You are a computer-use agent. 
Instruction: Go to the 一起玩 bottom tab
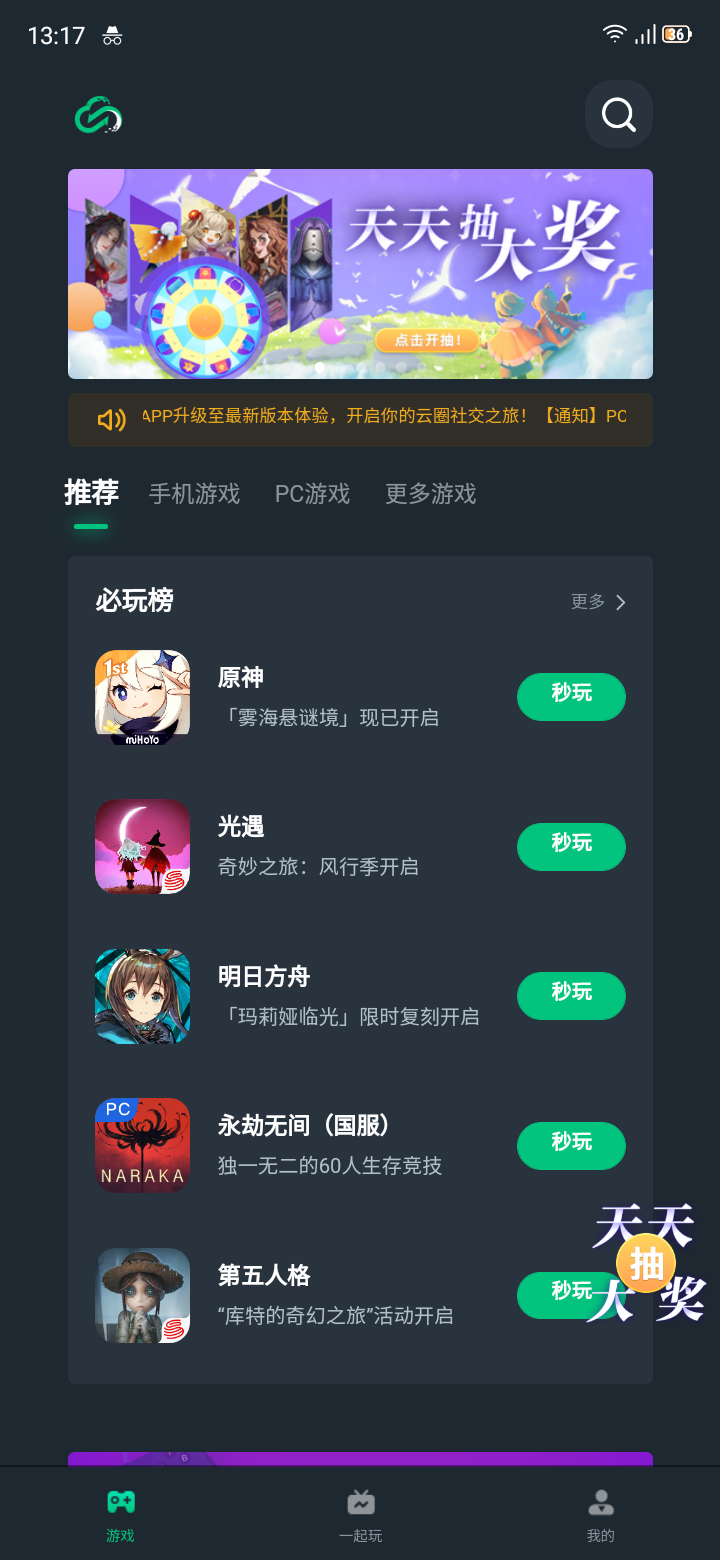click(x=360, y=1515)
